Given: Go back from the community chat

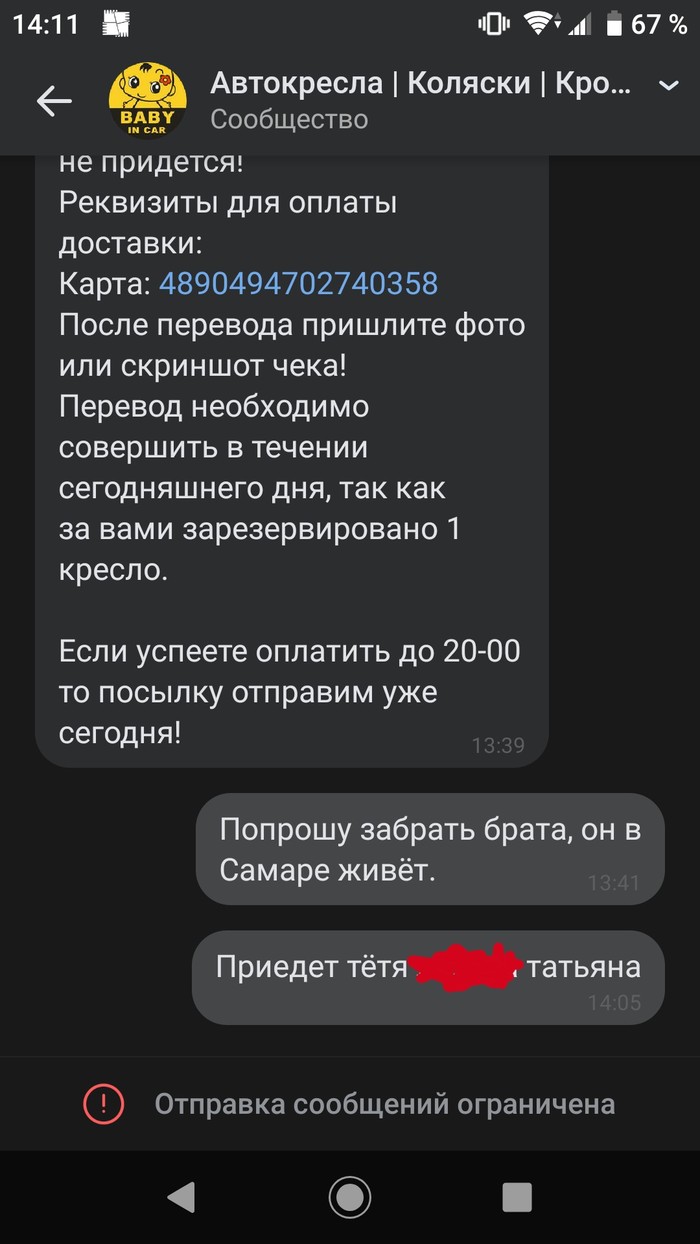Looking at the screenshot, I should click(54, 100).
